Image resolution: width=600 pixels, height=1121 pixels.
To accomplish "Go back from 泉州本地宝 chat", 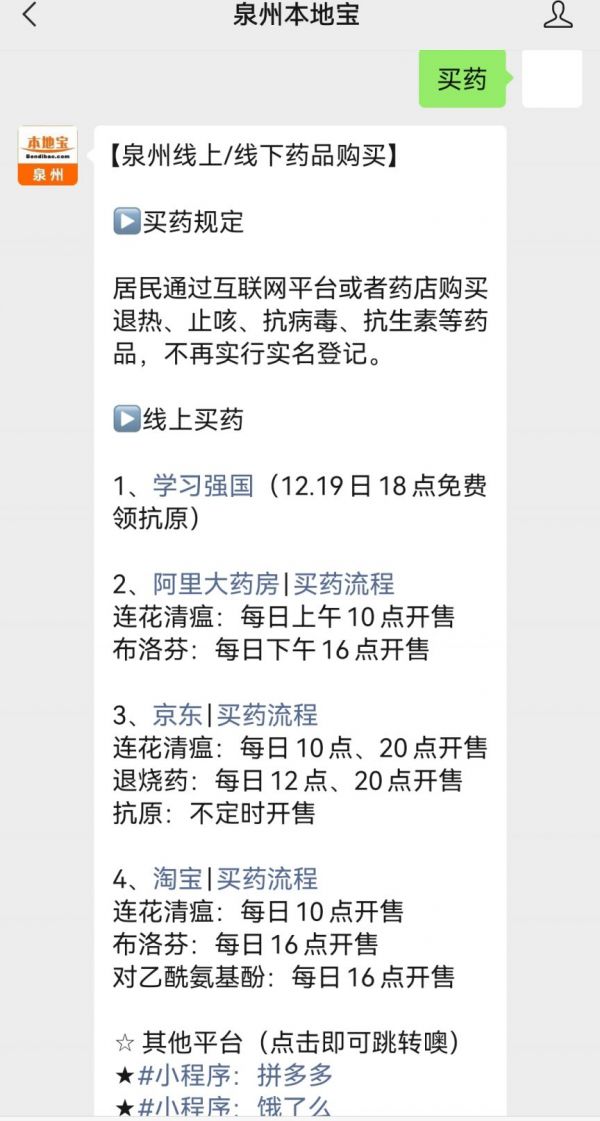I will pos(29,15).
